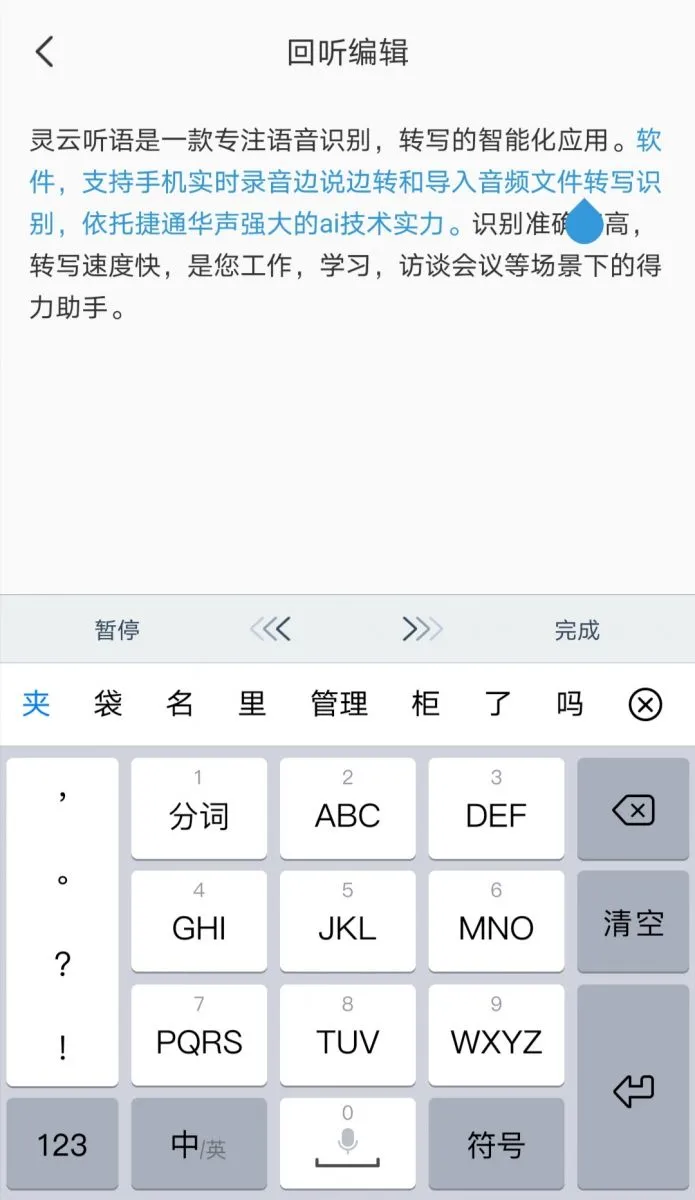Screen dimensions: 695x1200
Task: Fast forward with the double right arrows
Action: (421, 629)
